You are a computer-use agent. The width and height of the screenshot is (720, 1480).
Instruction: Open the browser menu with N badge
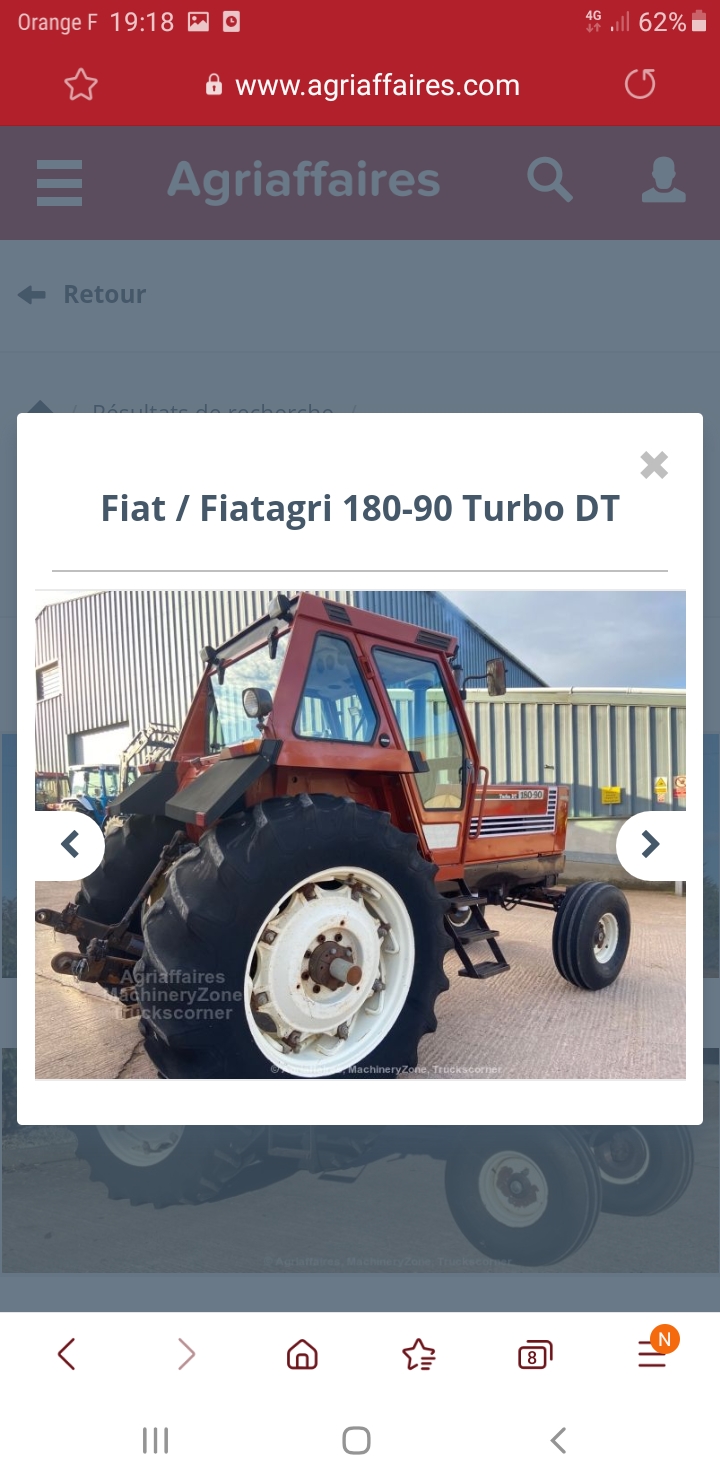pyautogui.click(x=653, y=1353)
